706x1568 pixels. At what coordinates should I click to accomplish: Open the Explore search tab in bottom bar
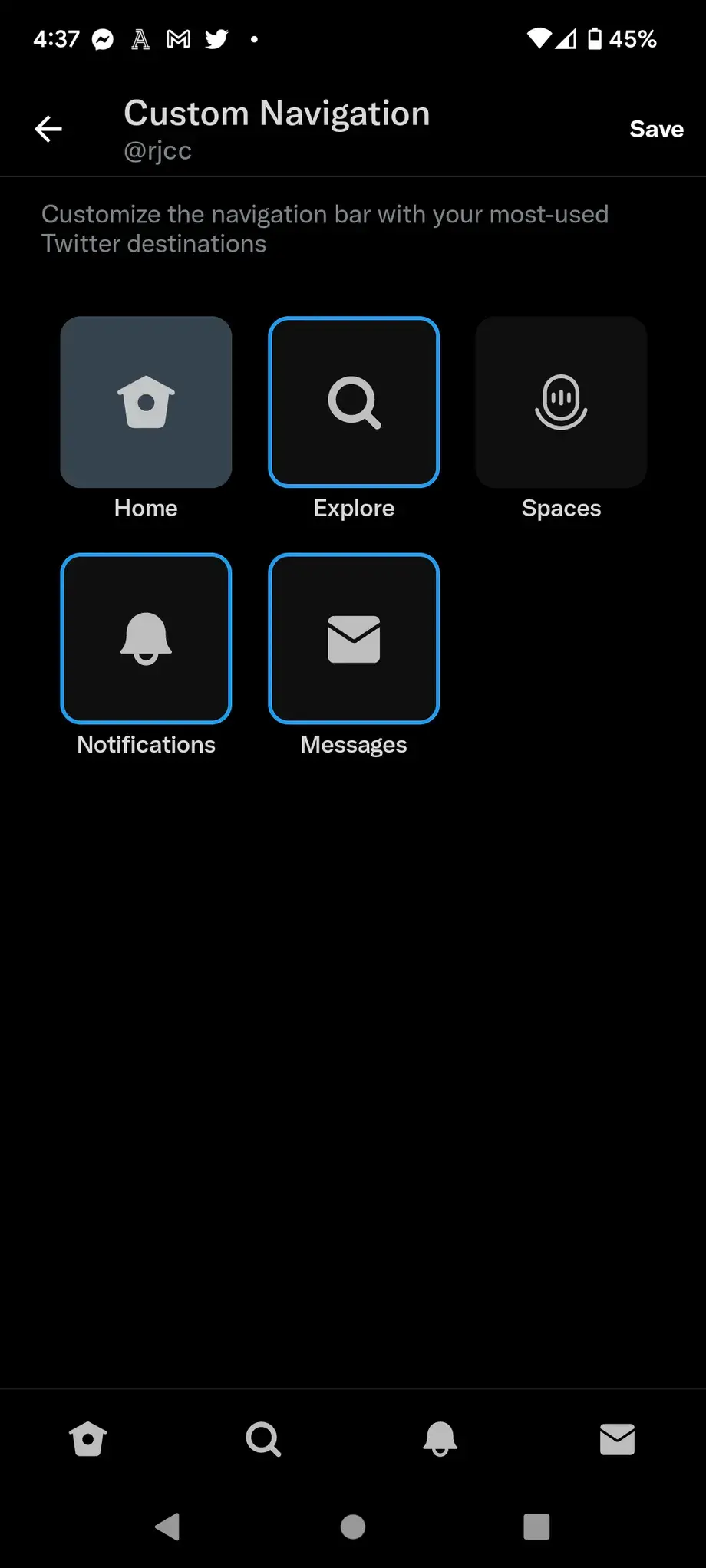263,1439
